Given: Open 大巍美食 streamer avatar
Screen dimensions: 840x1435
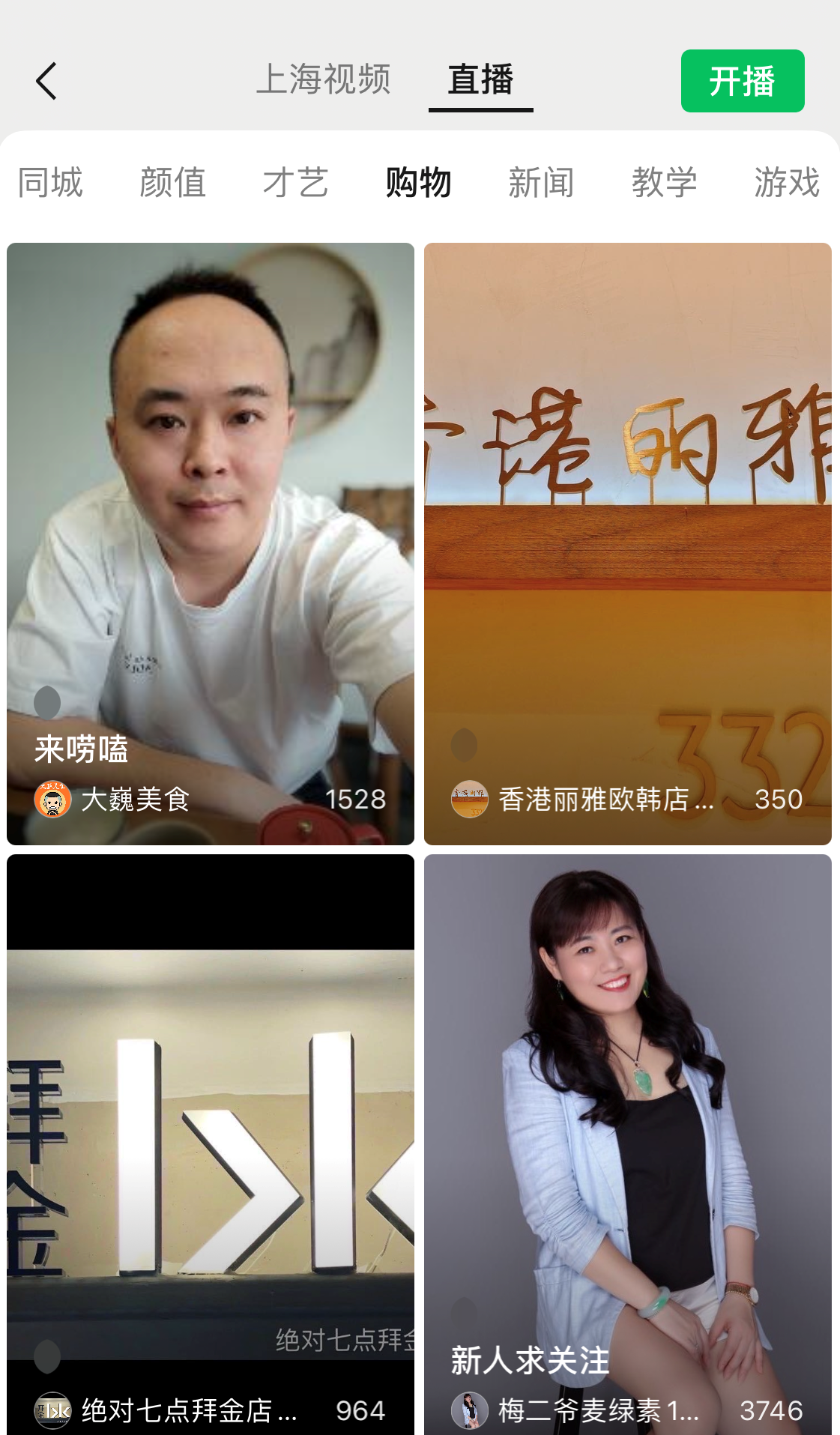Looking at the screenshot, I should (52, 800).
